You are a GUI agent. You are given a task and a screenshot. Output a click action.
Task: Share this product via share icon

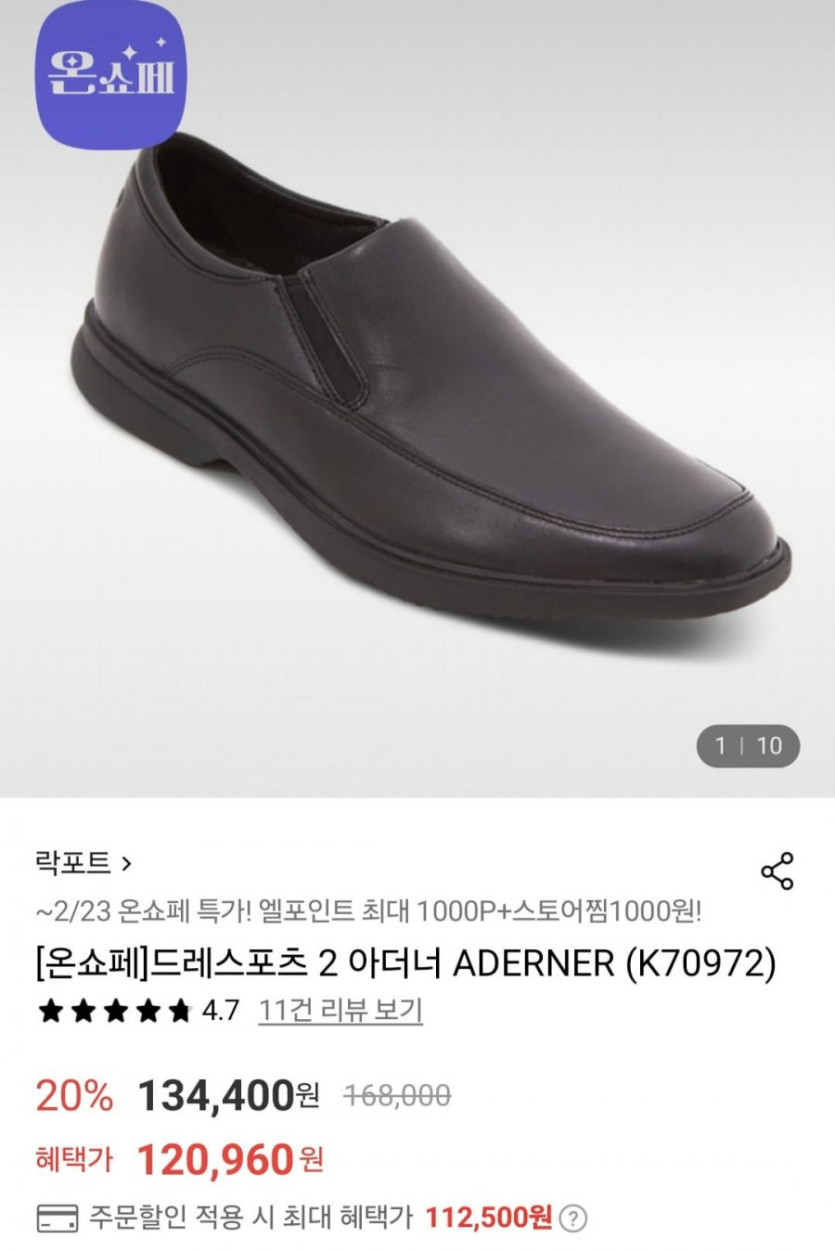[777, 871]
